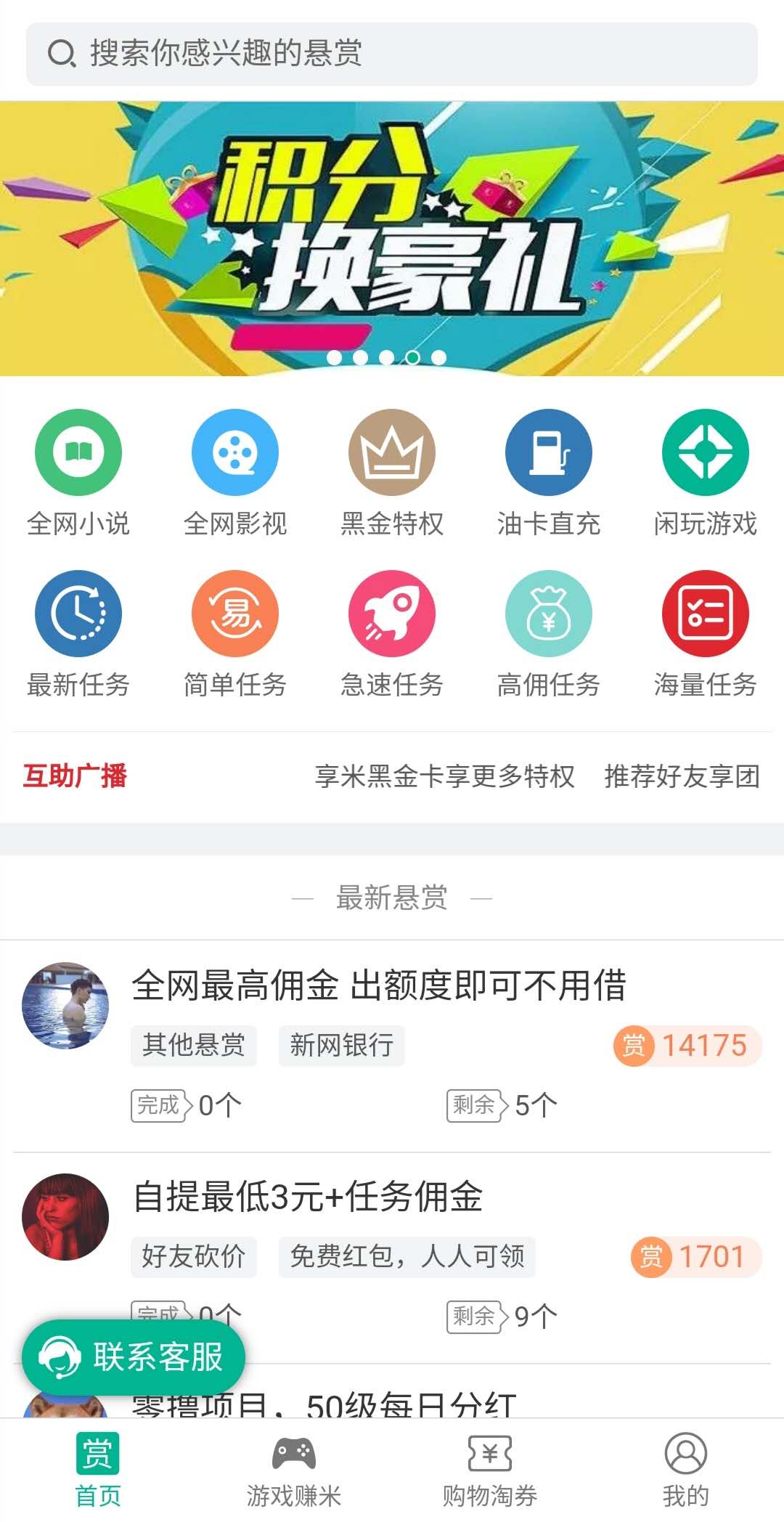
Task: Open the 享米黑金卡享更多特权 broadcast
Action: (x=445, y=776)
